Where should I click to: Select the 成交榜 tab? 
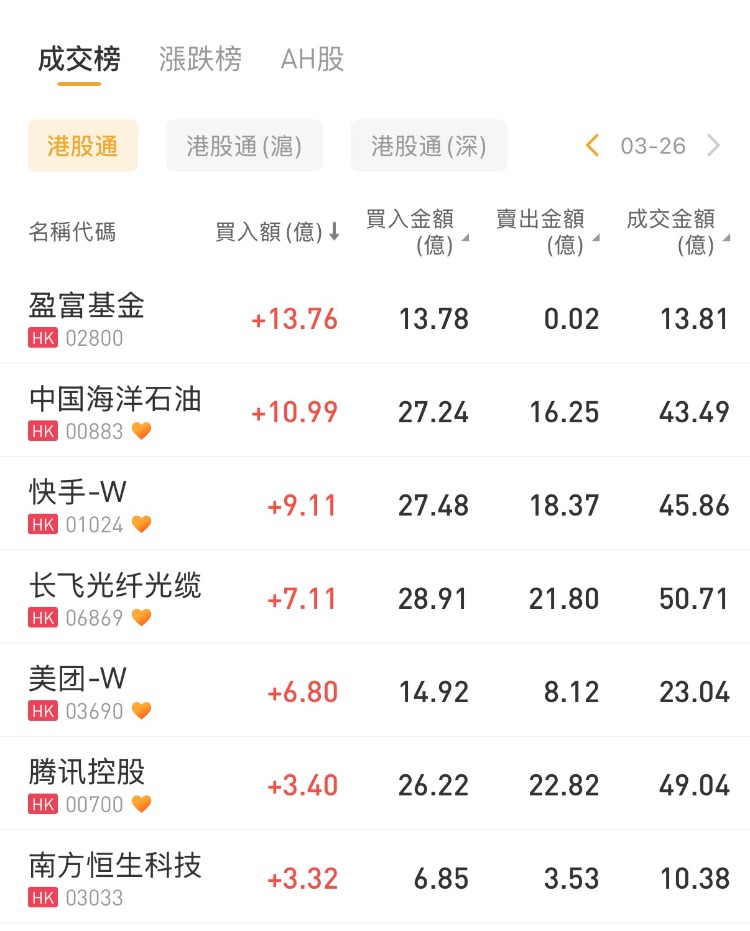(x=79, y=59)
